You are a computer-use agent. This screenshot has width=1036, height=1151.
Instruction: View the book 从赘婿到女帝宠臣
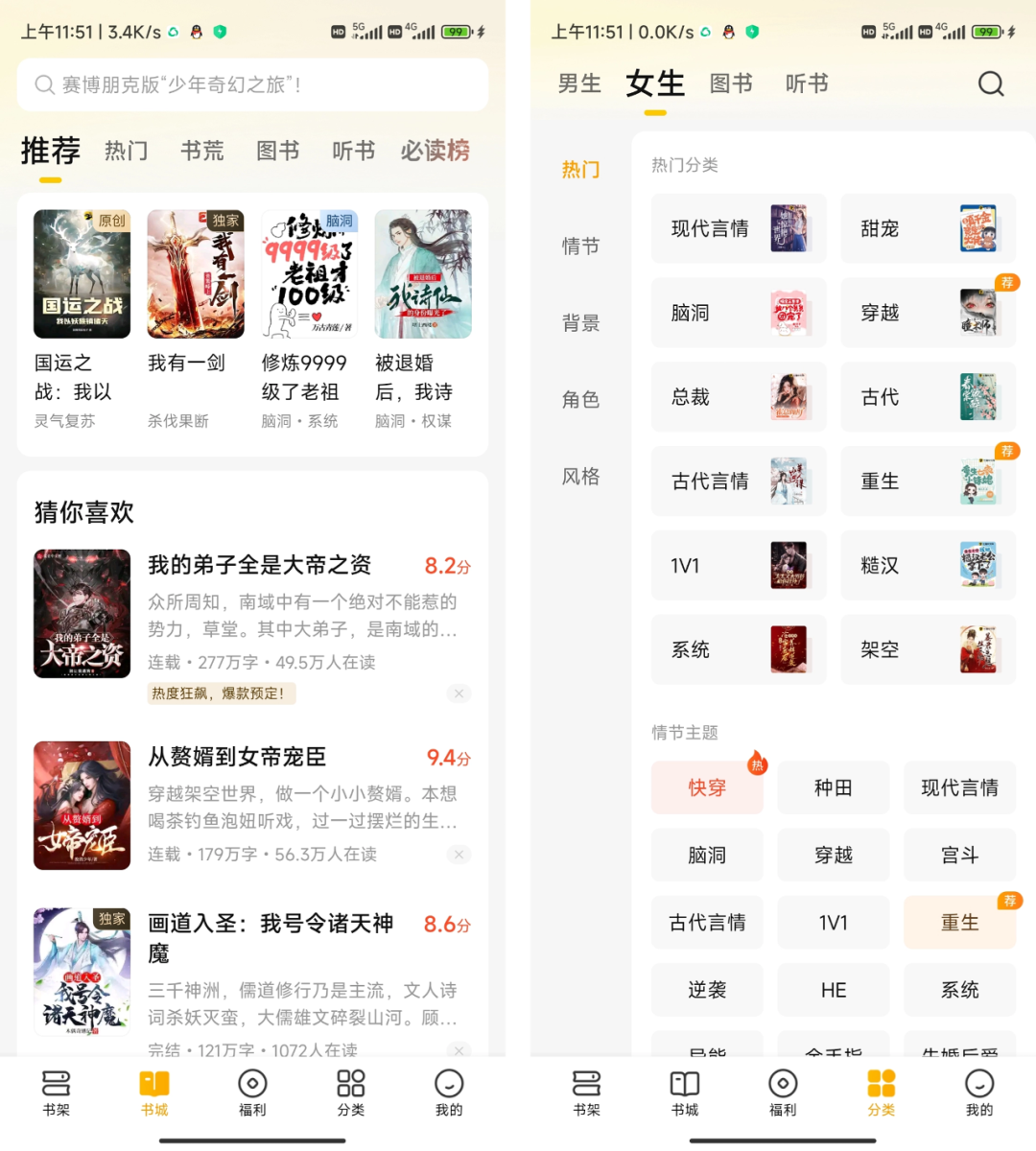point(237,758)
